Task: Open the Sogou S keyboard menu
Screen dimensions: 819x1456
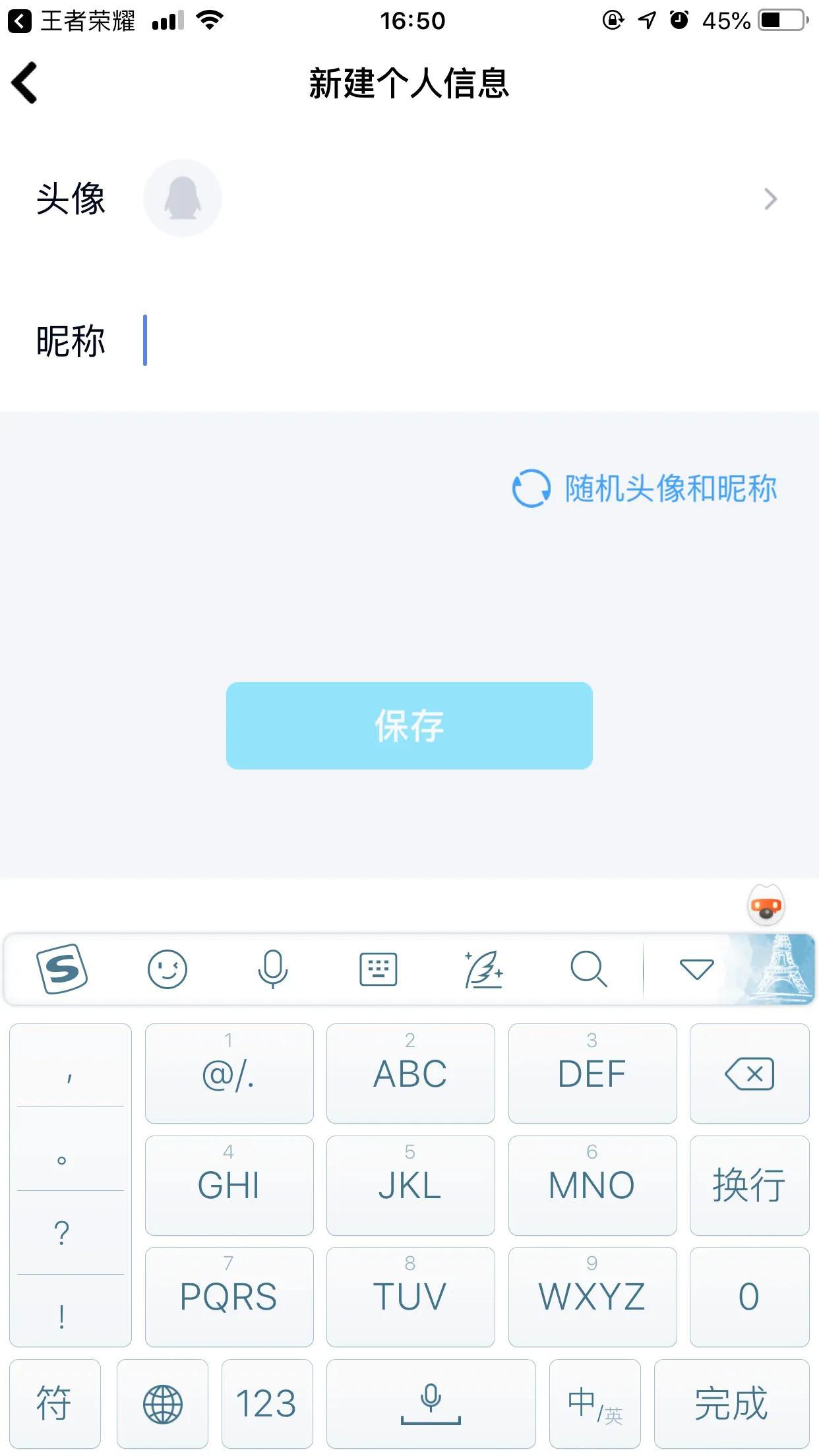Action: point(62,969)
